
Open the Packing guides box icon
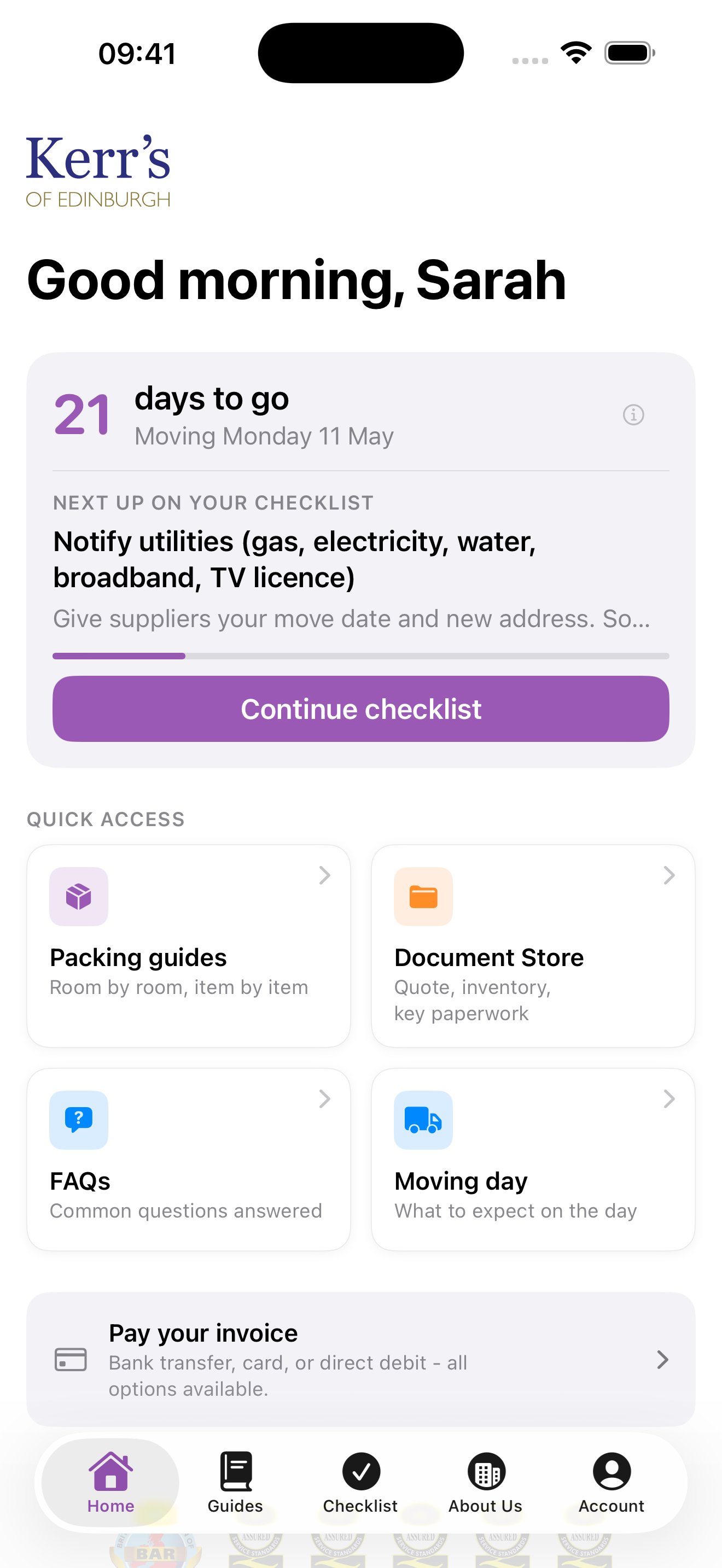(79, 896)
